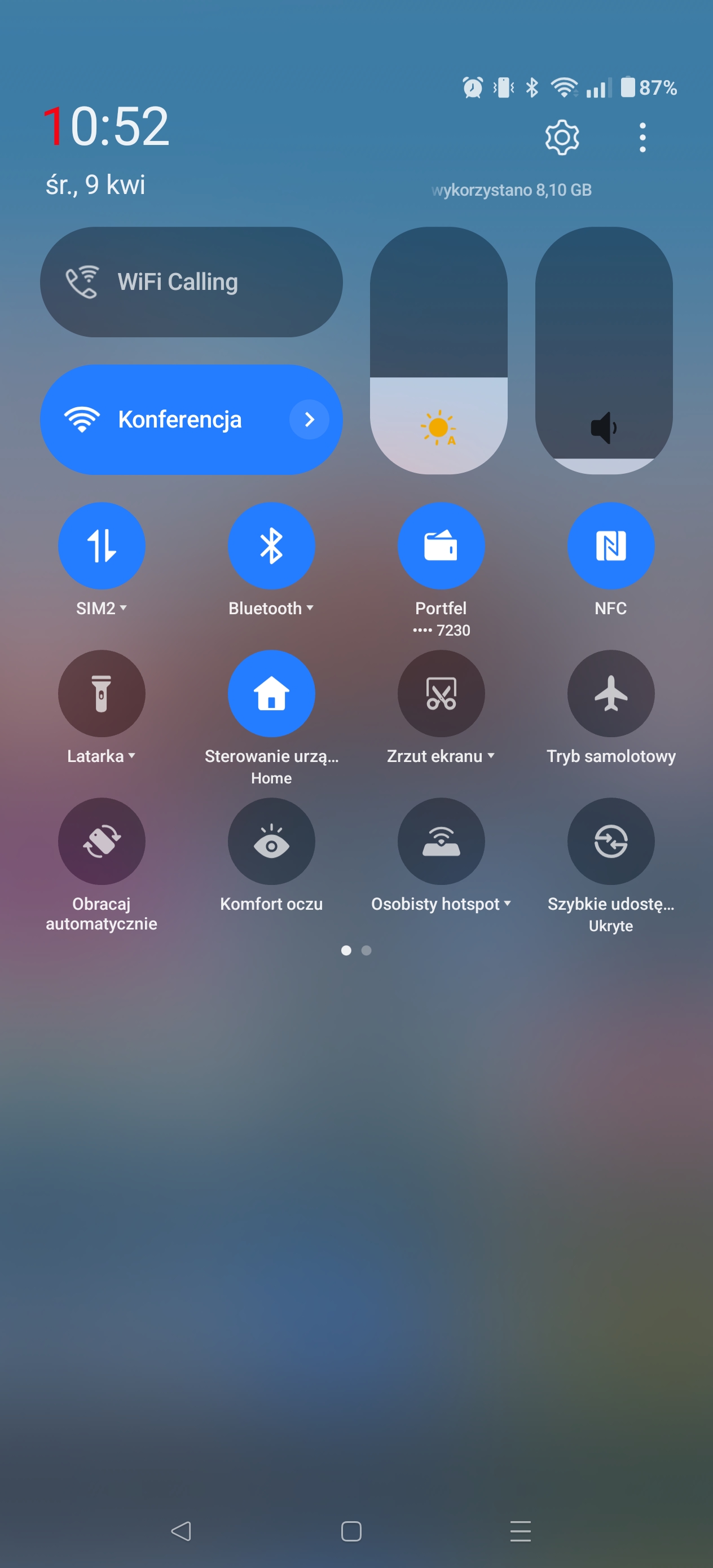Toggle Szybkie udostępnianie tile

click(611, 841)
